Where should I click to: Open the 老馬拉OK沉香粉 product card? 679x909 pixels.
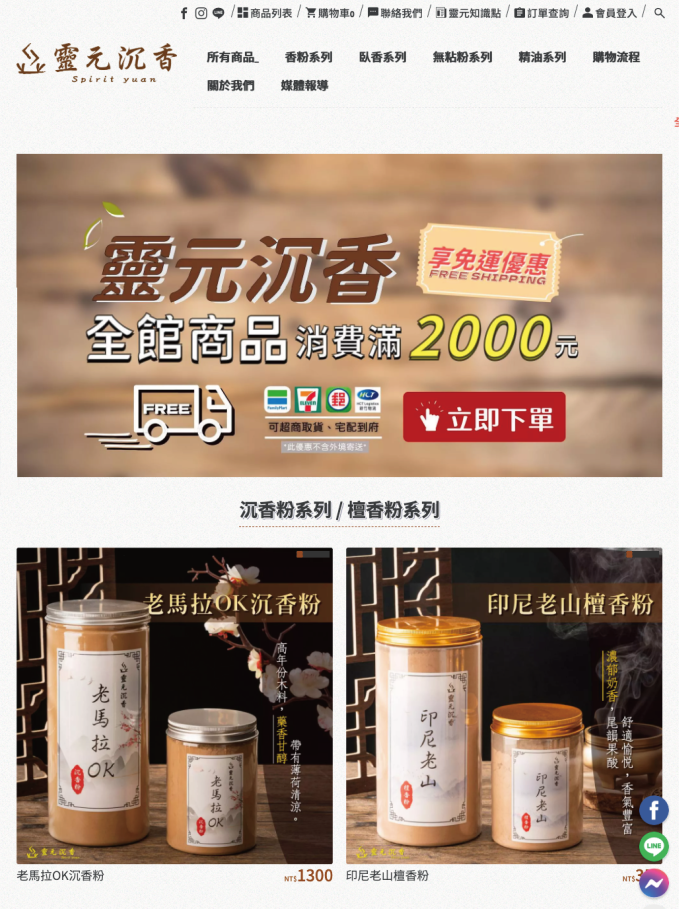(174, 705)
